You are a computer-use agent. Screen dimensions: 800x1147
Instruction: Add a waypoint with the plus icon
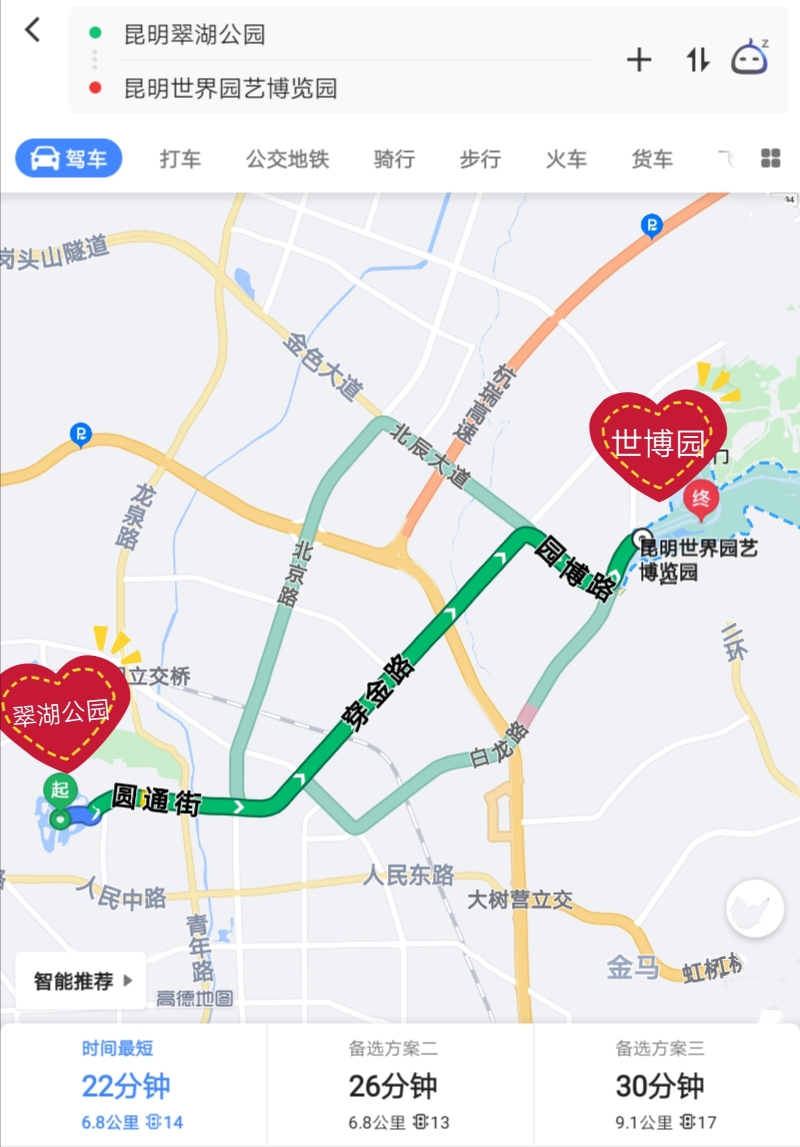[639, 60]
